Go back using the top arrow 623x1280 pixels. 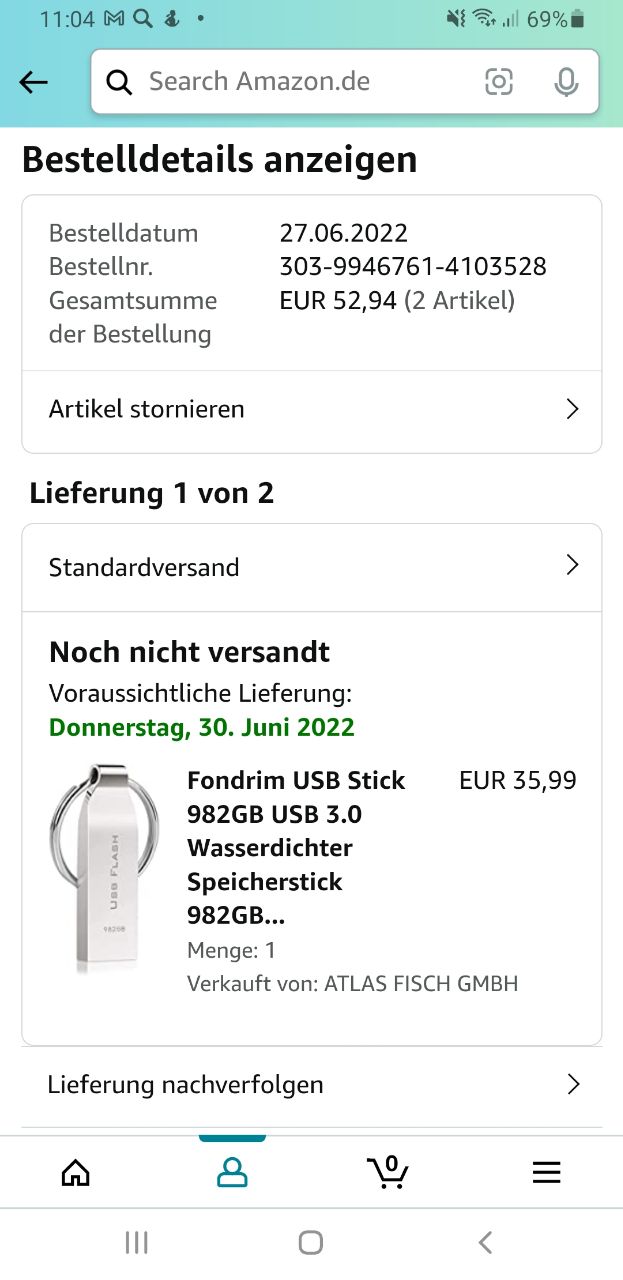pos(34,82)
